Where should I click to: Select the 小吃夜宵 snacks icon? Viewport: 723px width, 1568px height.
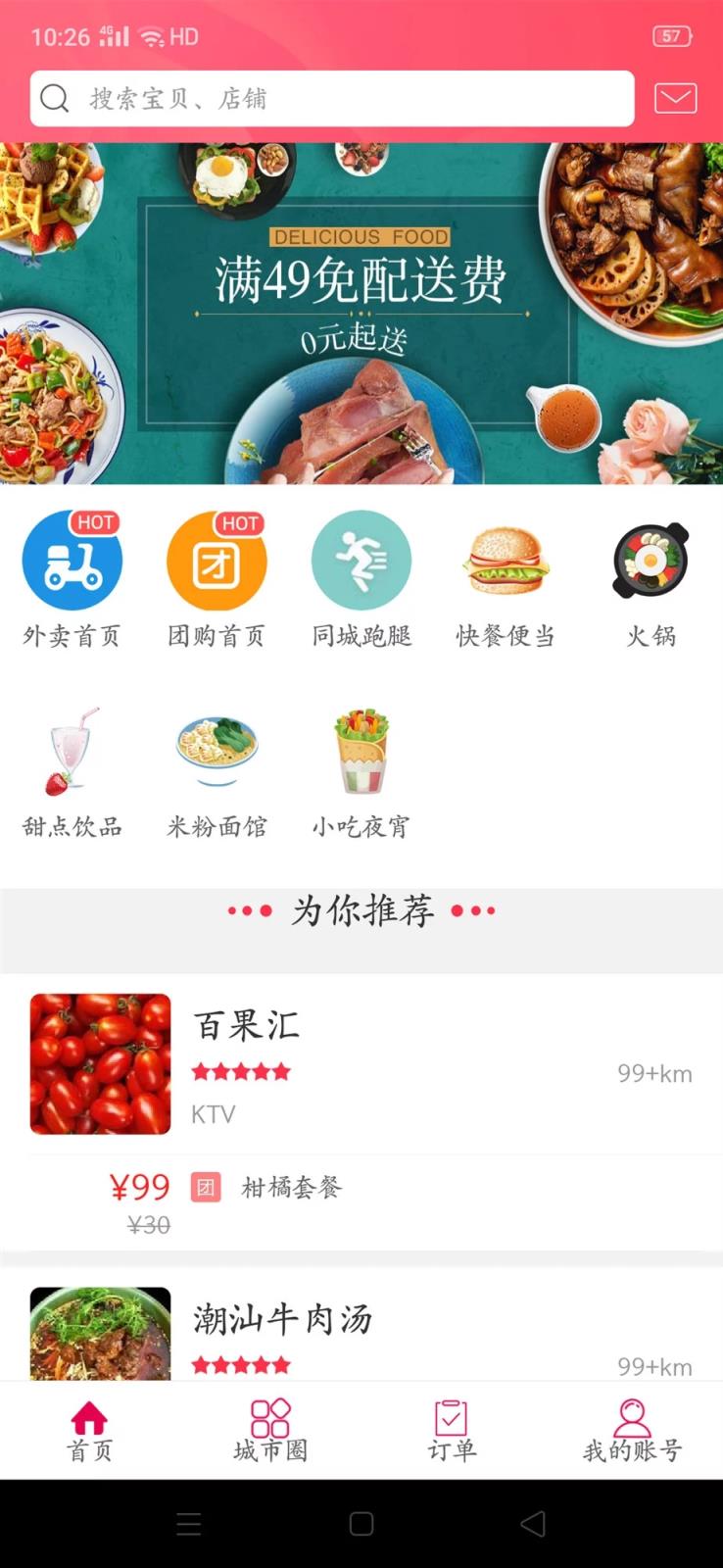pyautogui.click(x=361, y=752)
